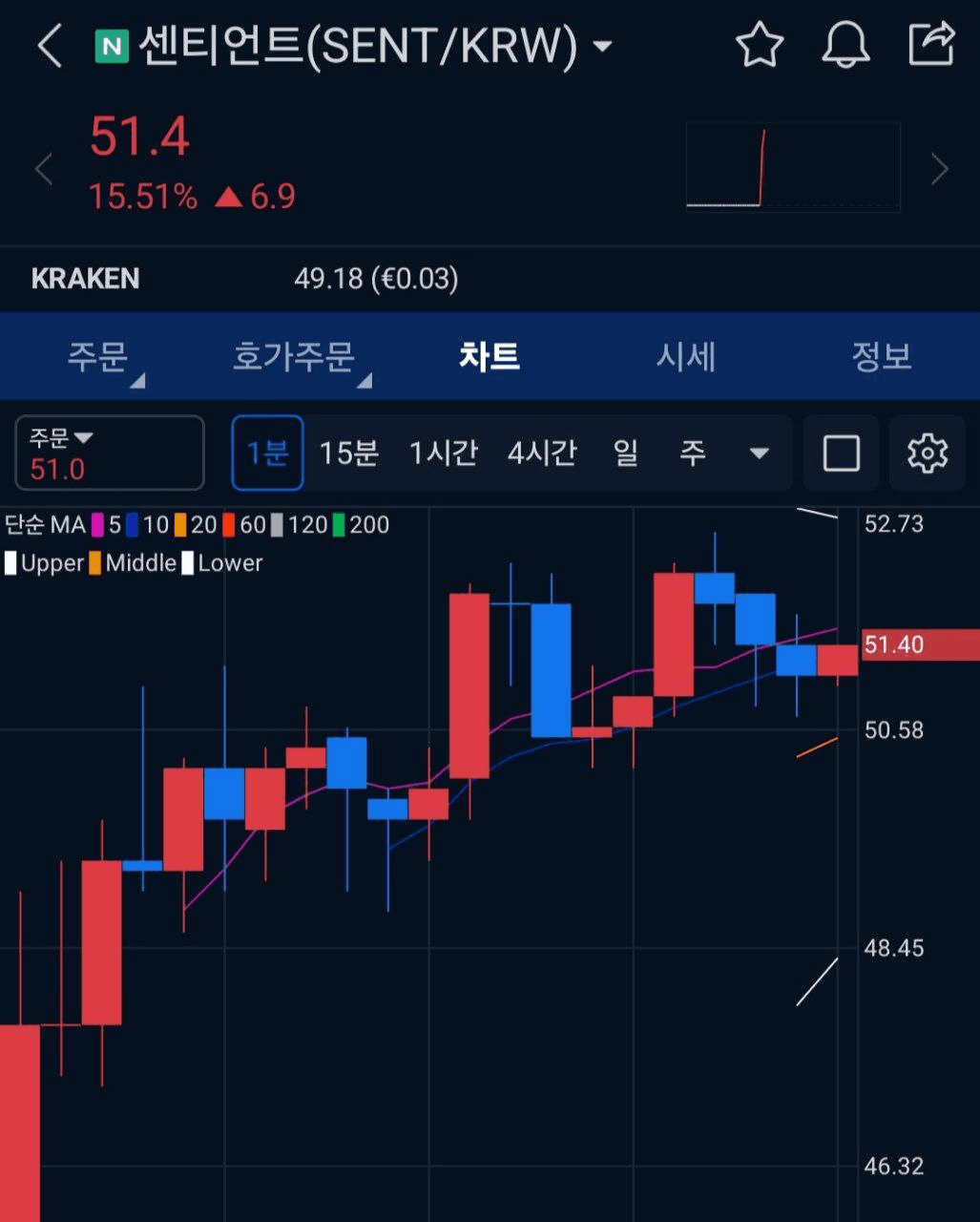This screenshot has width=980, height=1222.
Task: Select the 차트 tab
Action: 490,357
